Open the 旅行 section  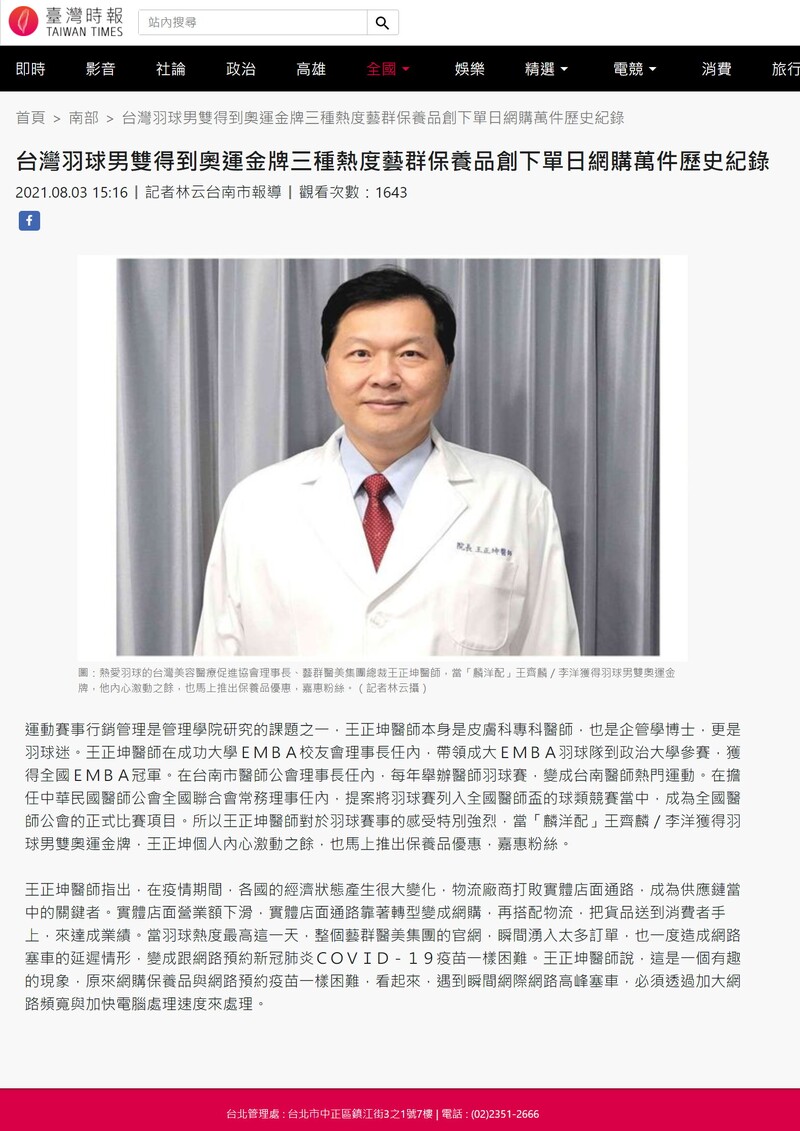785,69
